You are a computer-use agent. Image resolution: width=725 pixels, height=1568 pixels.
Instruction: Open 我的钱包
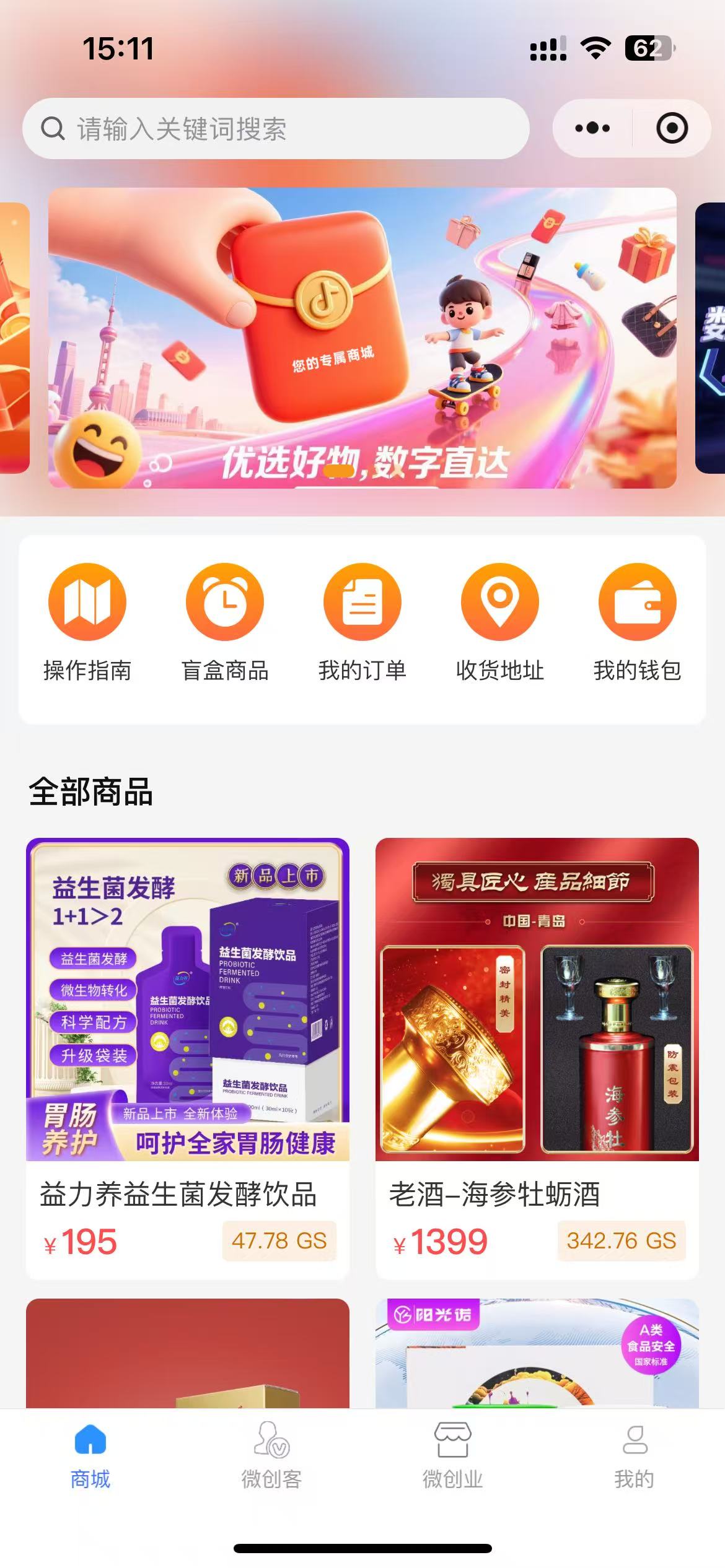pyautogui.click(x=637, y=622)
